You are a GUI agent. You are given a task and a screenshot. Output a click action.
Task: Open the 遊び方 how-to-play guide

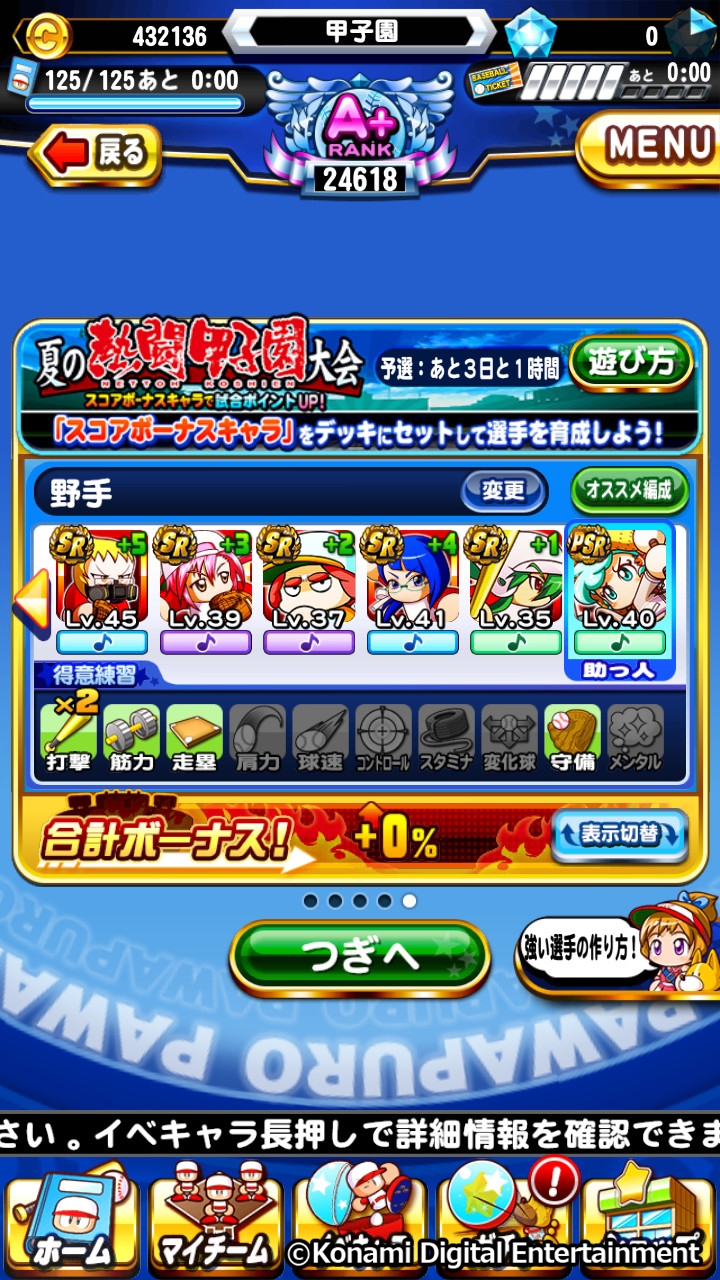point(631,362)
